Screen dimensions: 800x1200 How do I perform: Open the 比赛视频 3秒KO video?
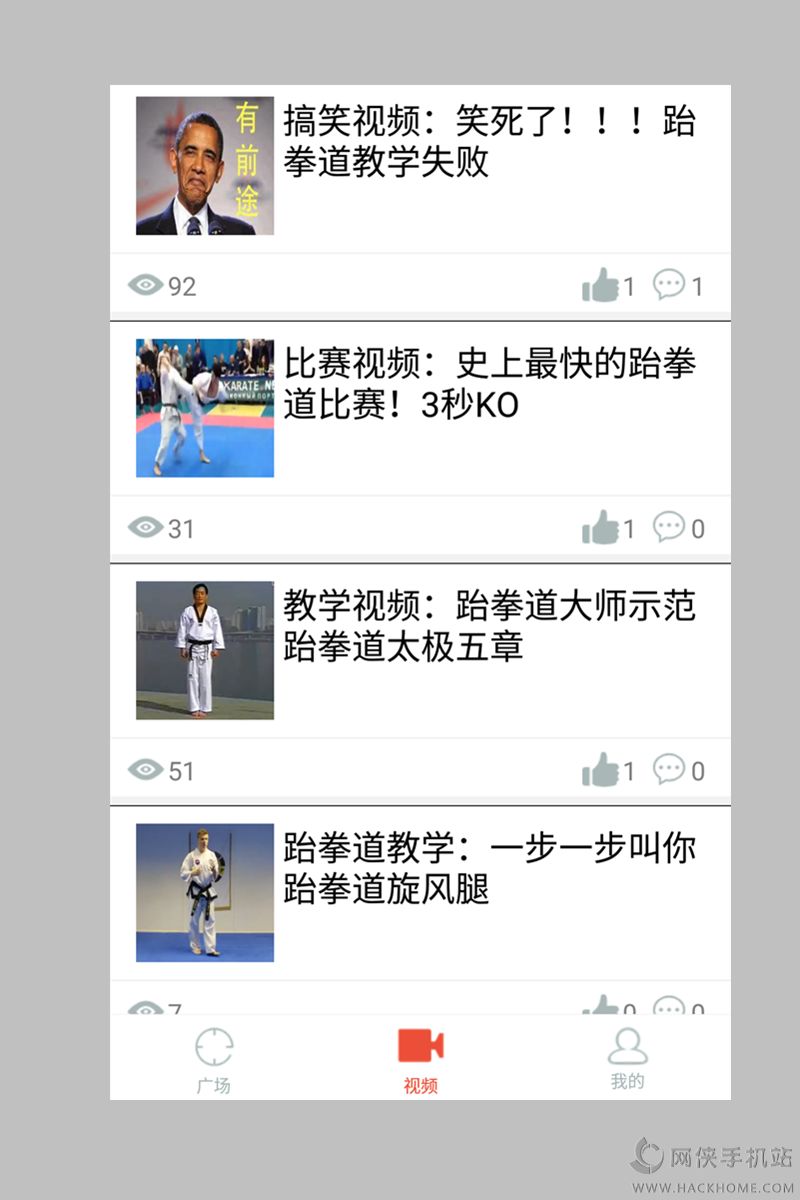[488, 385]
